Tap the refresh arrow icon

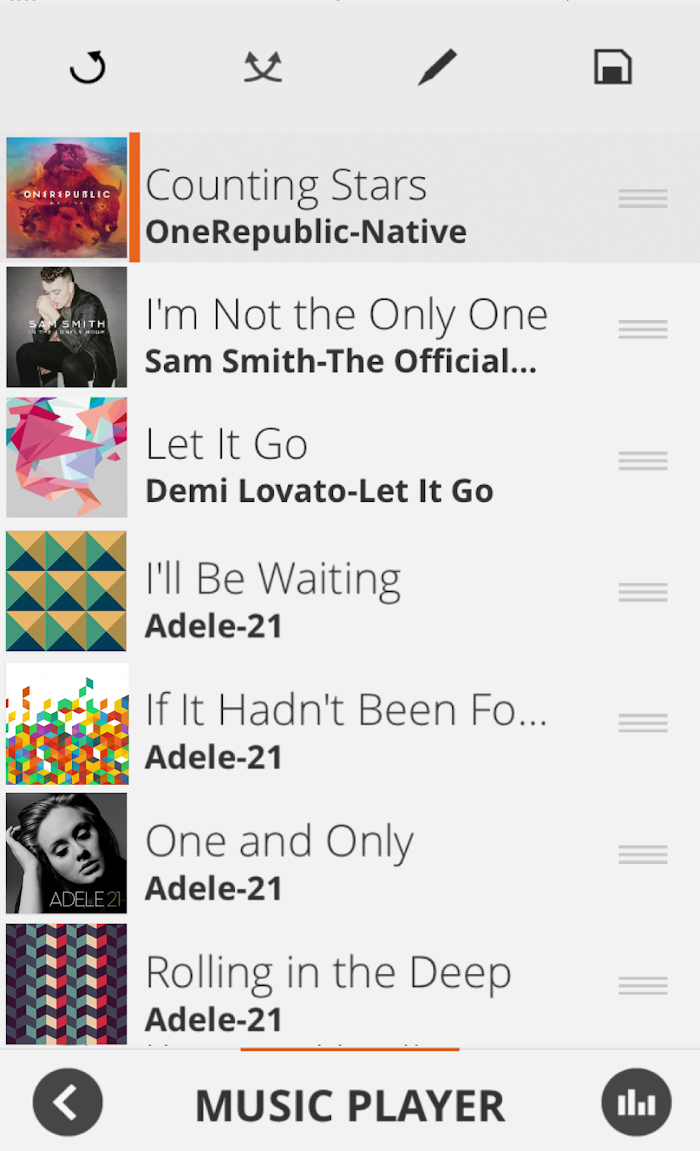[87, 68]
